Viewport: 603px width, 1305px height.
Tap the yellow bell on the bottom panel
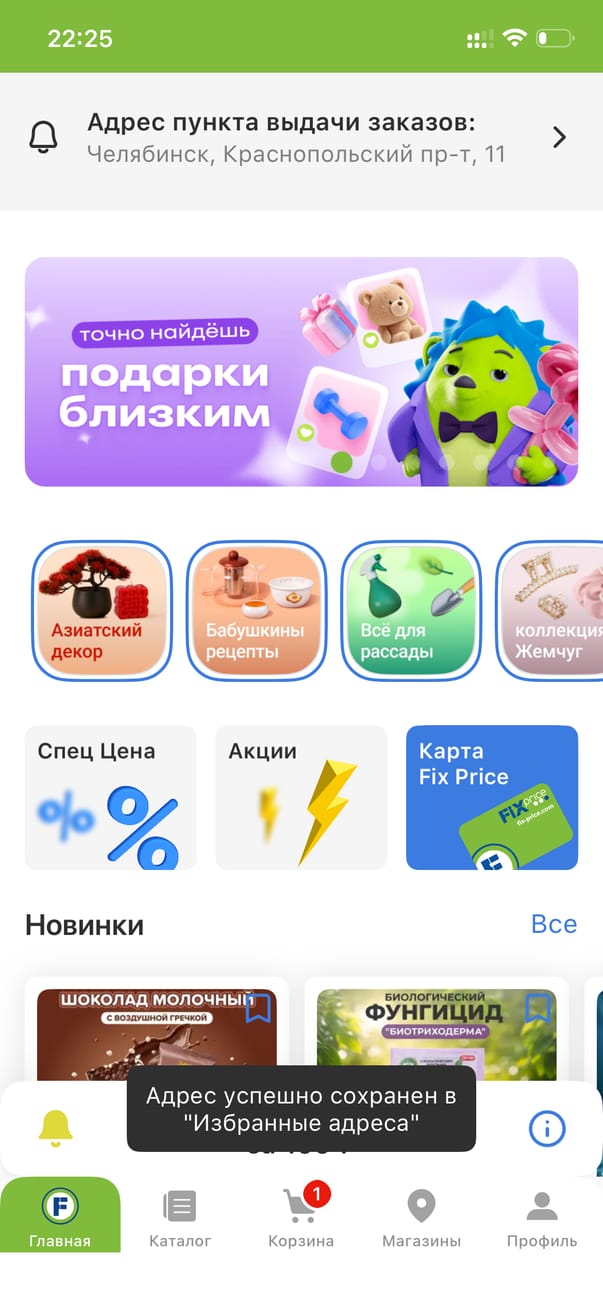tap(56, 1129)
